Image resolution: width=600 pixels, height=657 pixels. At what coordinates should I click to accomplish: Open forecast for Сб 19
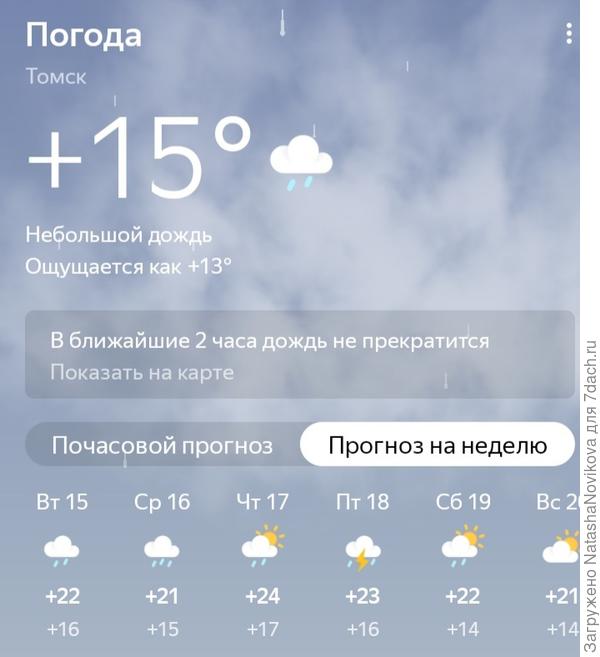(462, 560)
